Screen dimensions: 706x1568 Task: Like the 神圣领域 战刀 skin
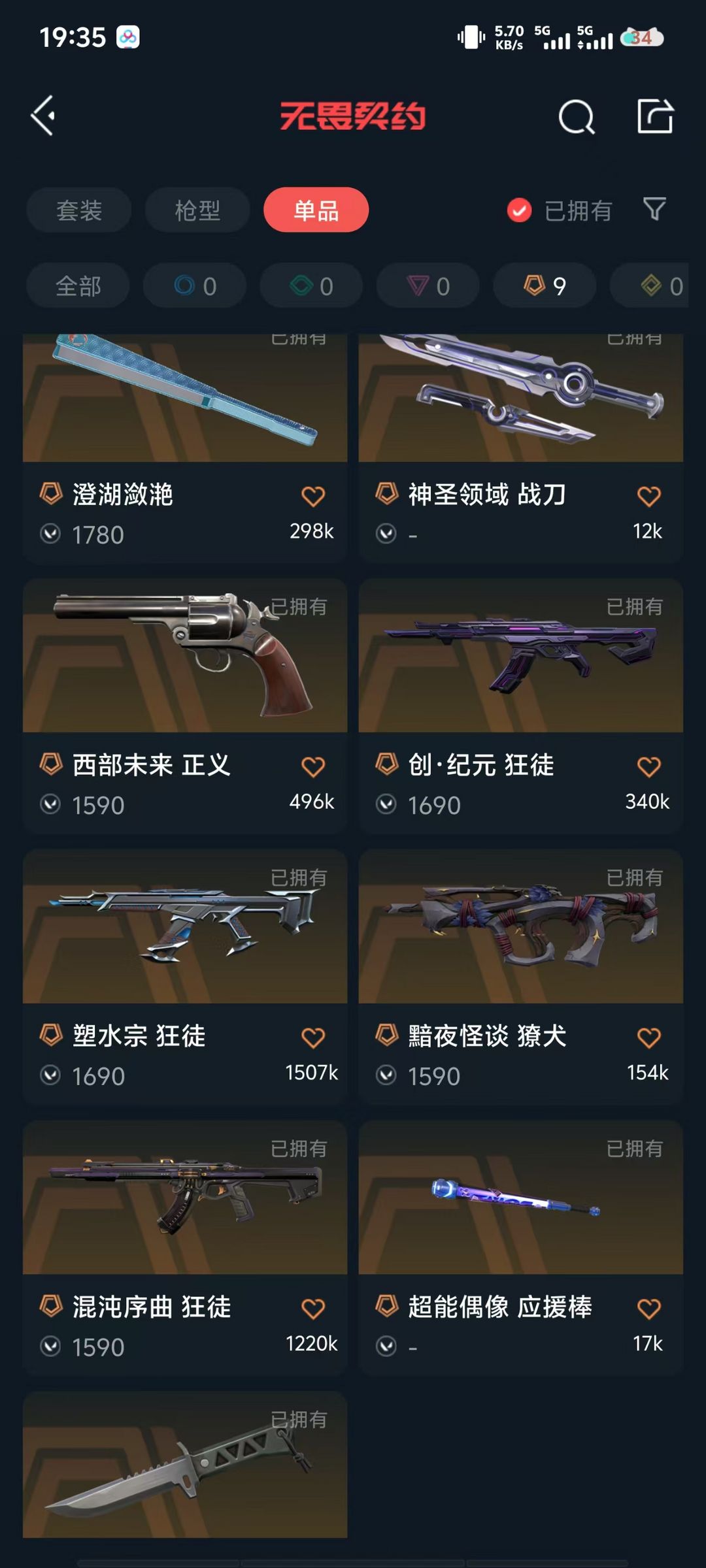point(648,497)
